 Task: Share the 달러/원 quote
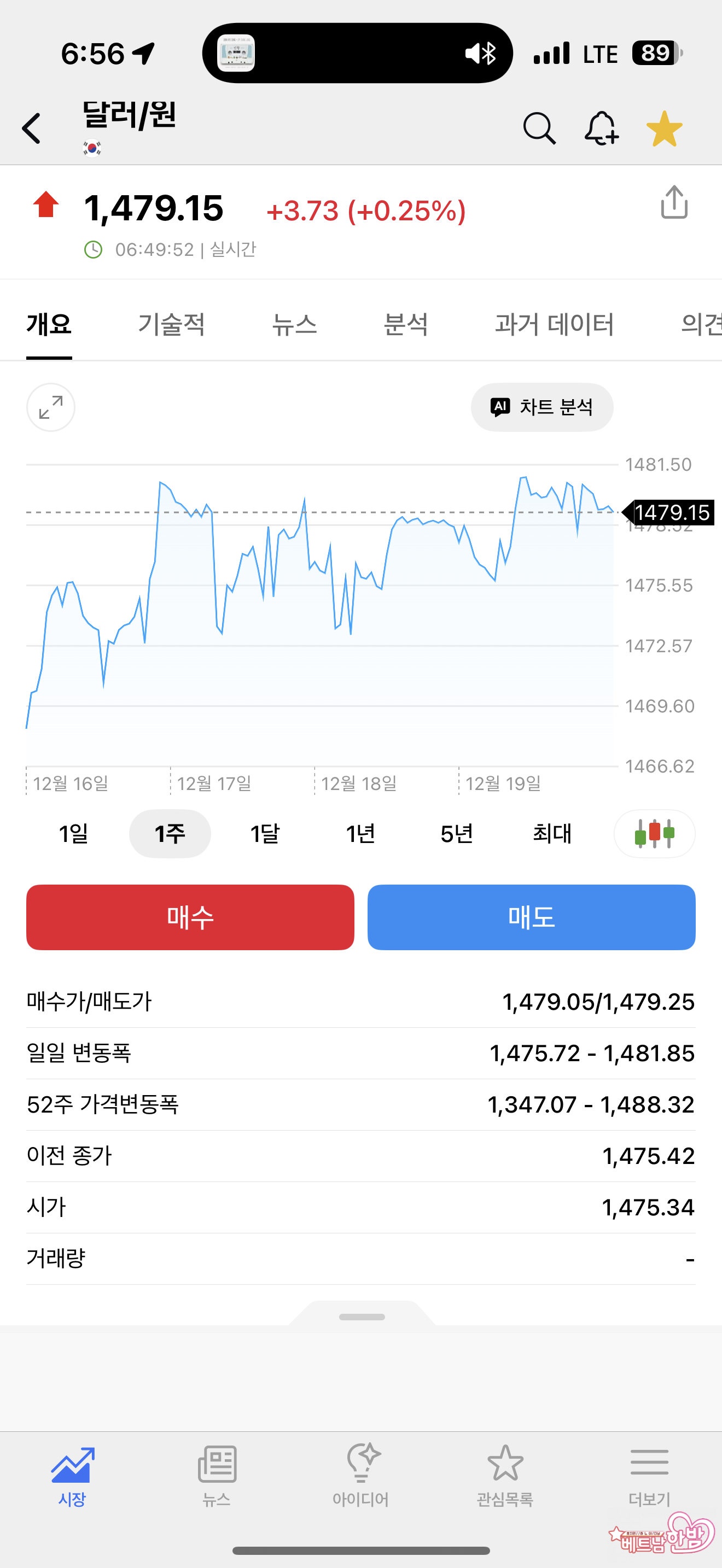click(x=674, y=202)
